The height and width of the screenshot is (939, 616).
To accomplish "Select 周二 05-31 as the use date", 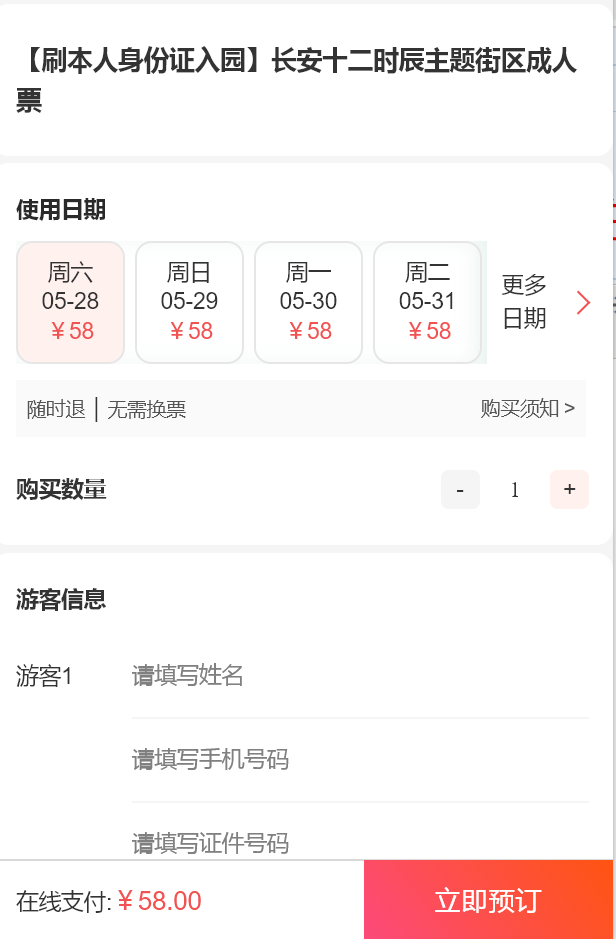I will click(427, 302).
